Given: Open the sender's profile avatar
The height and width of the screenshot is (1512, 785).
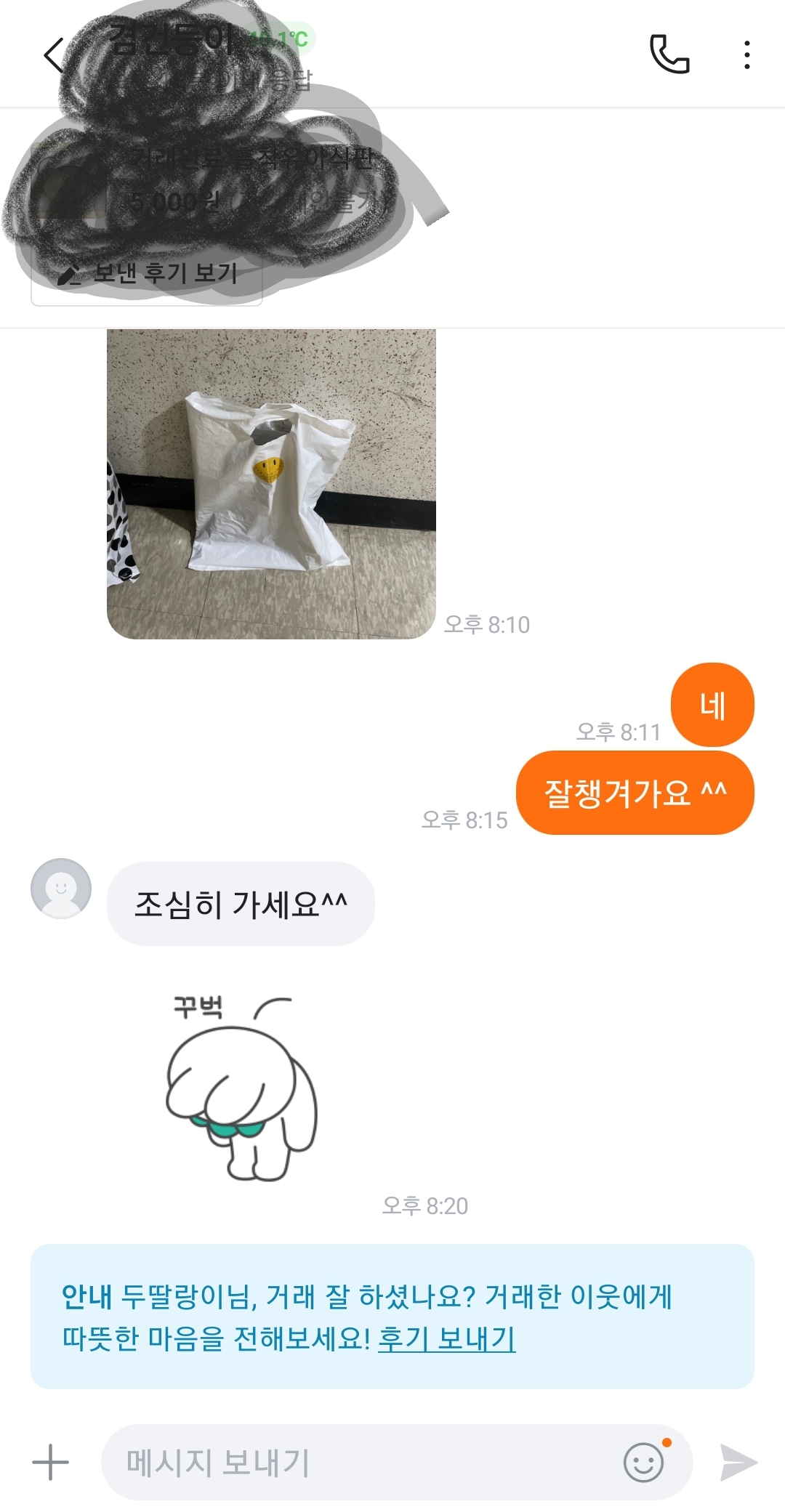Looking at the screenshot, I should [x=61, y=888].
